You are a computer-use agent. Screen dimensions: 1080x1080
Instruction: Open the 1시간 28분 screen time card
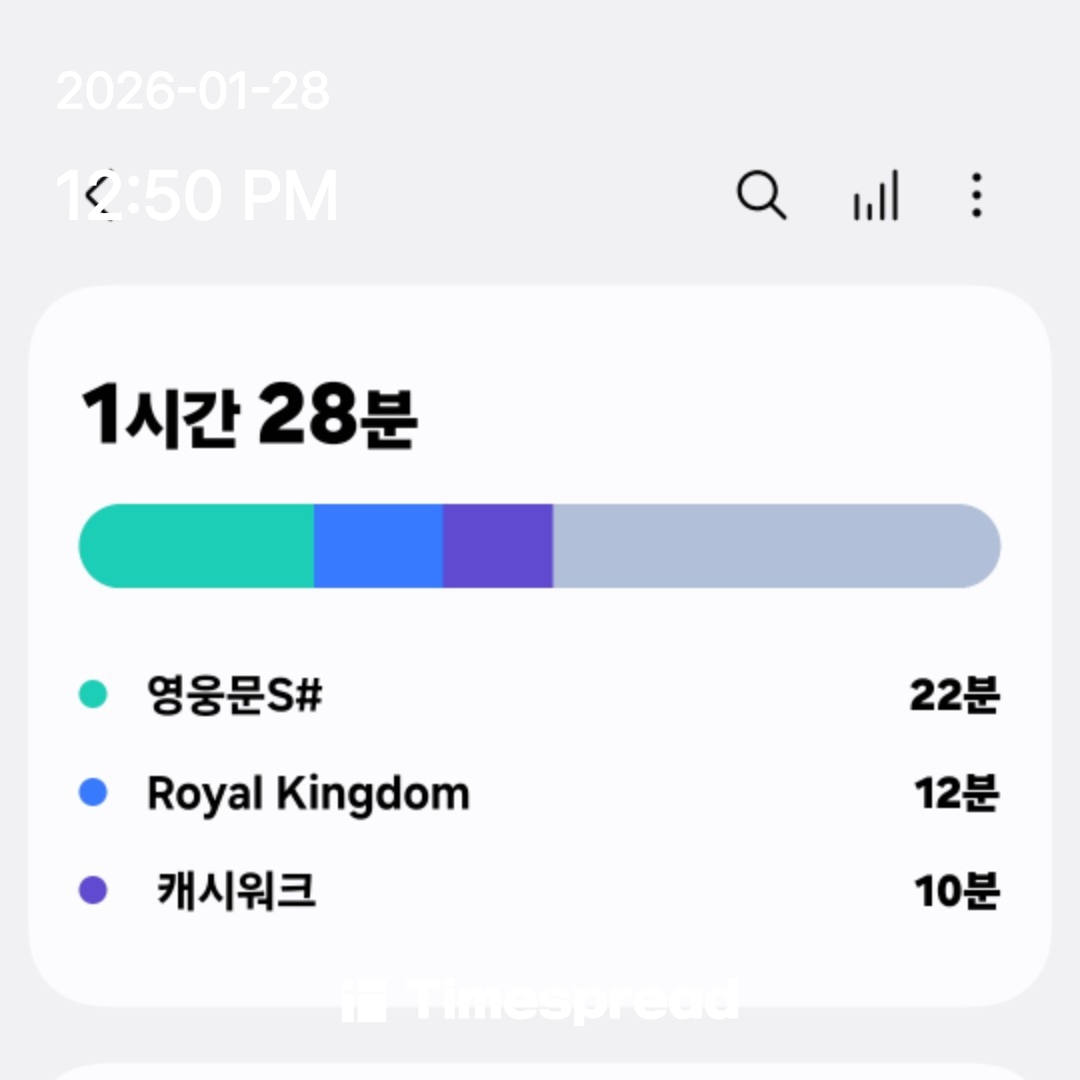pos(540,645)
